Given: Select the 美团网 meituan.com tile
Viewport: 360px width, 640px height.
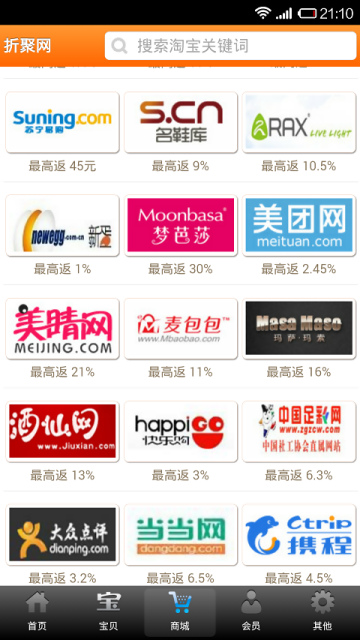Looking at the screenshot, I should pyautogui.click(x=299, y=225).
